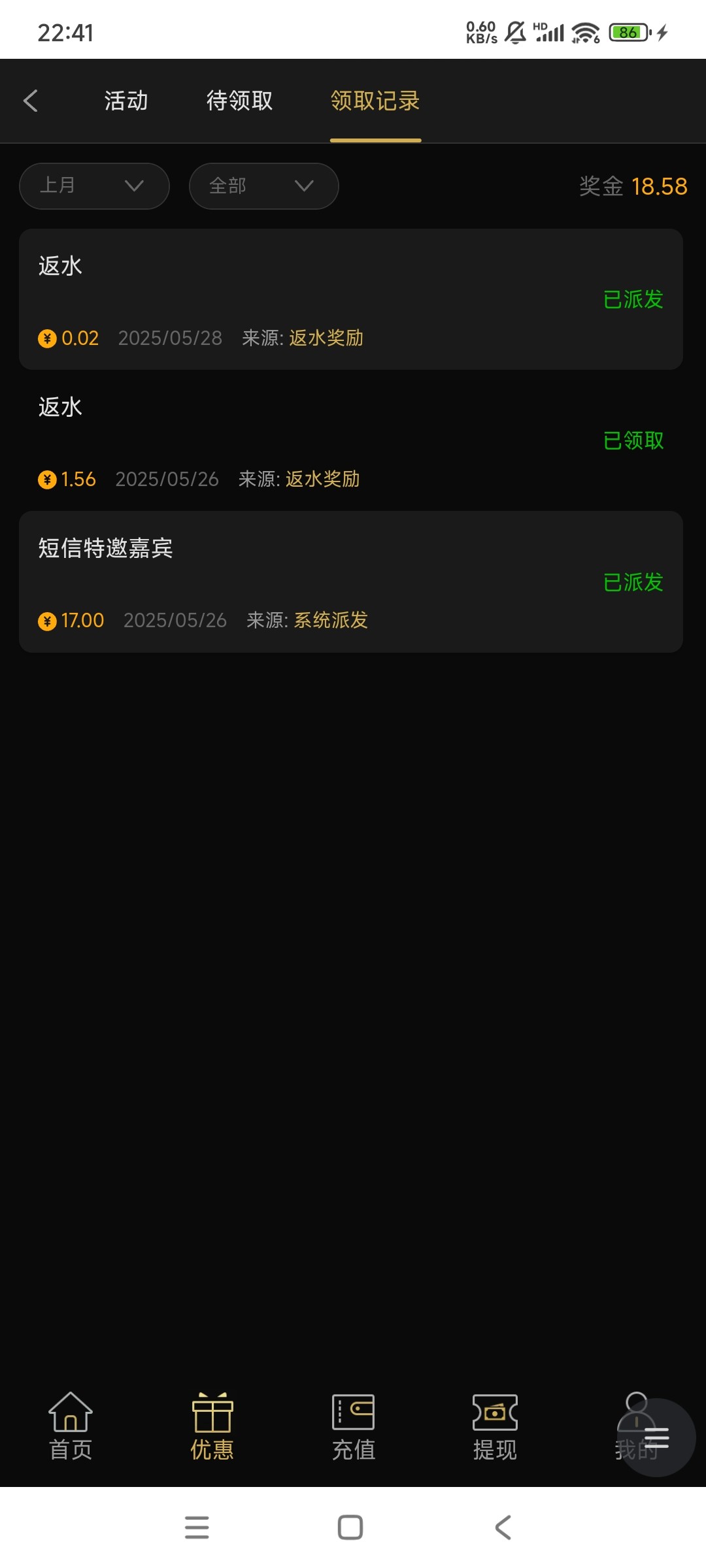Switch to the 待领取 tab

point(239,101)
